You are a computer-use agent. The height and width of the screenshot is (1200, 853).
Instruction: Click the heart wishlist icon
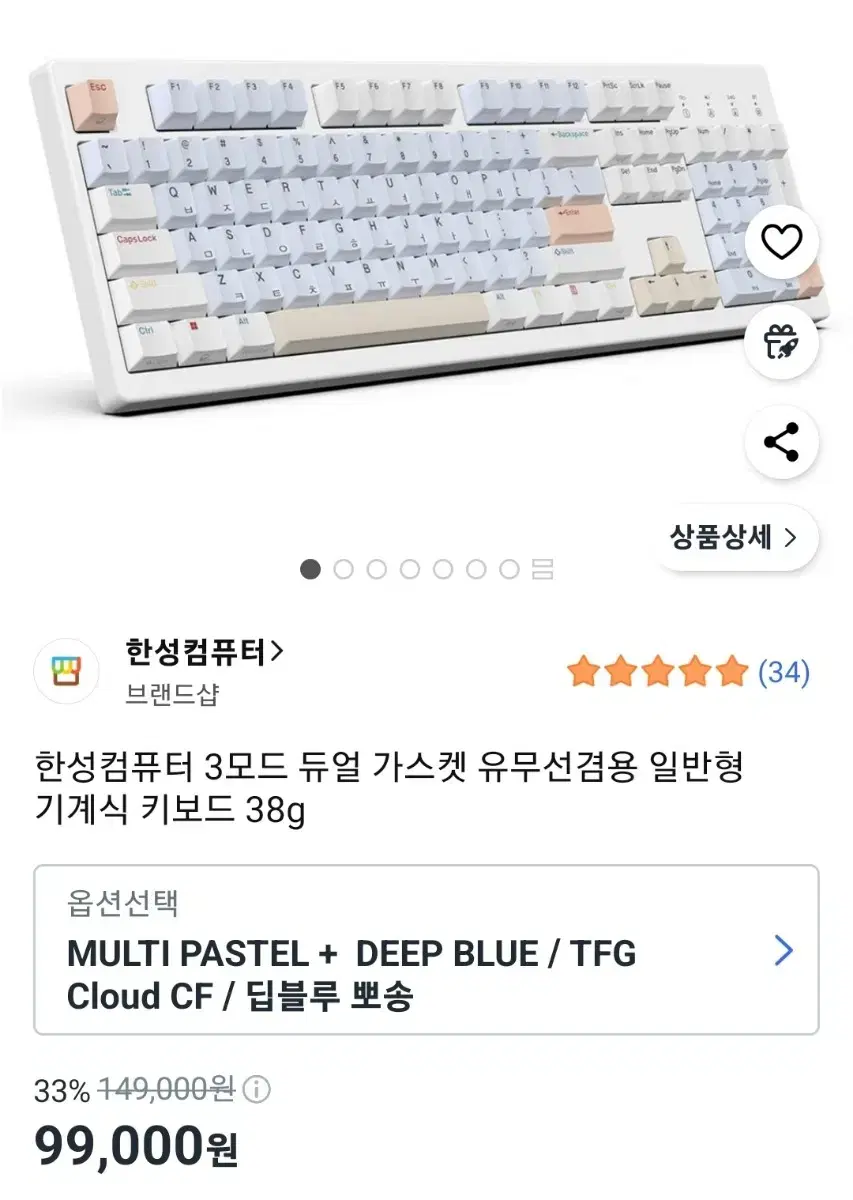coord(781,241)
